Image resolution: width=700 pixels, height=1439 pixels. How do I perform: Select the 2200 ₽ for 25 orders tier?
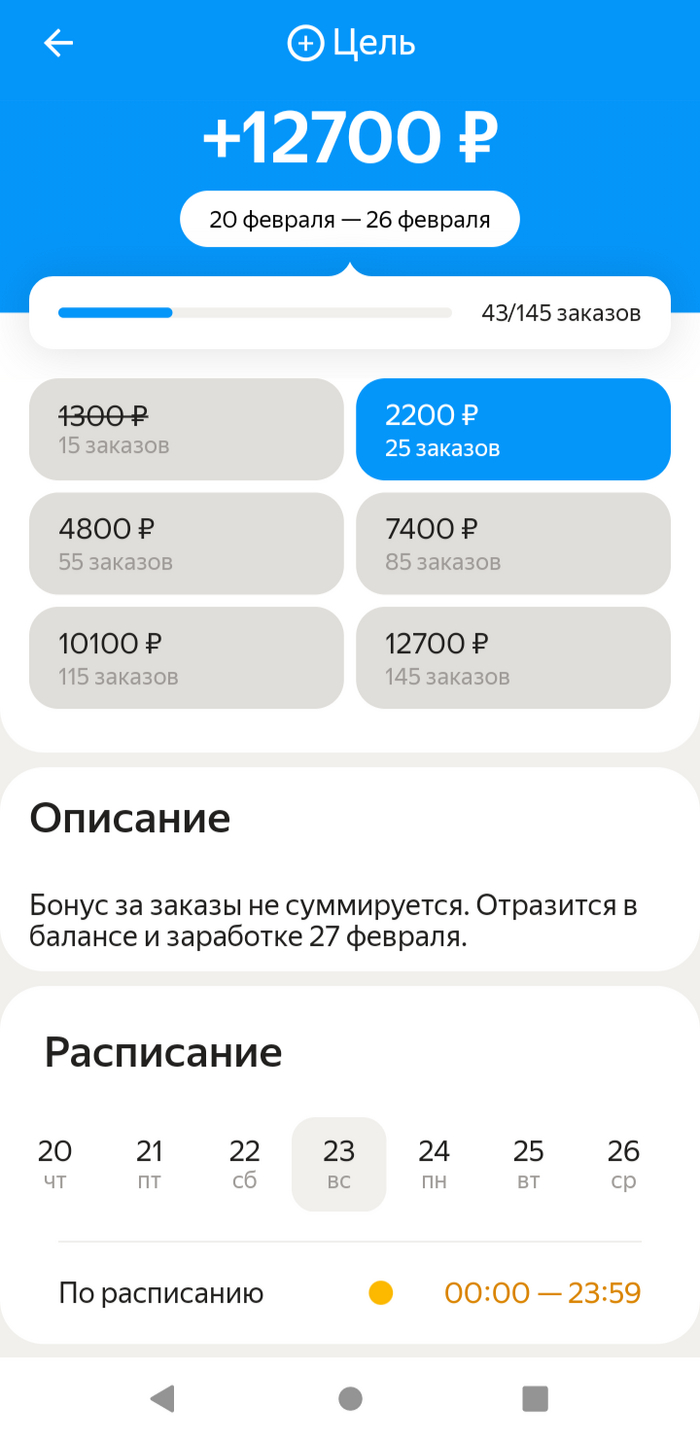coord(513,429)
